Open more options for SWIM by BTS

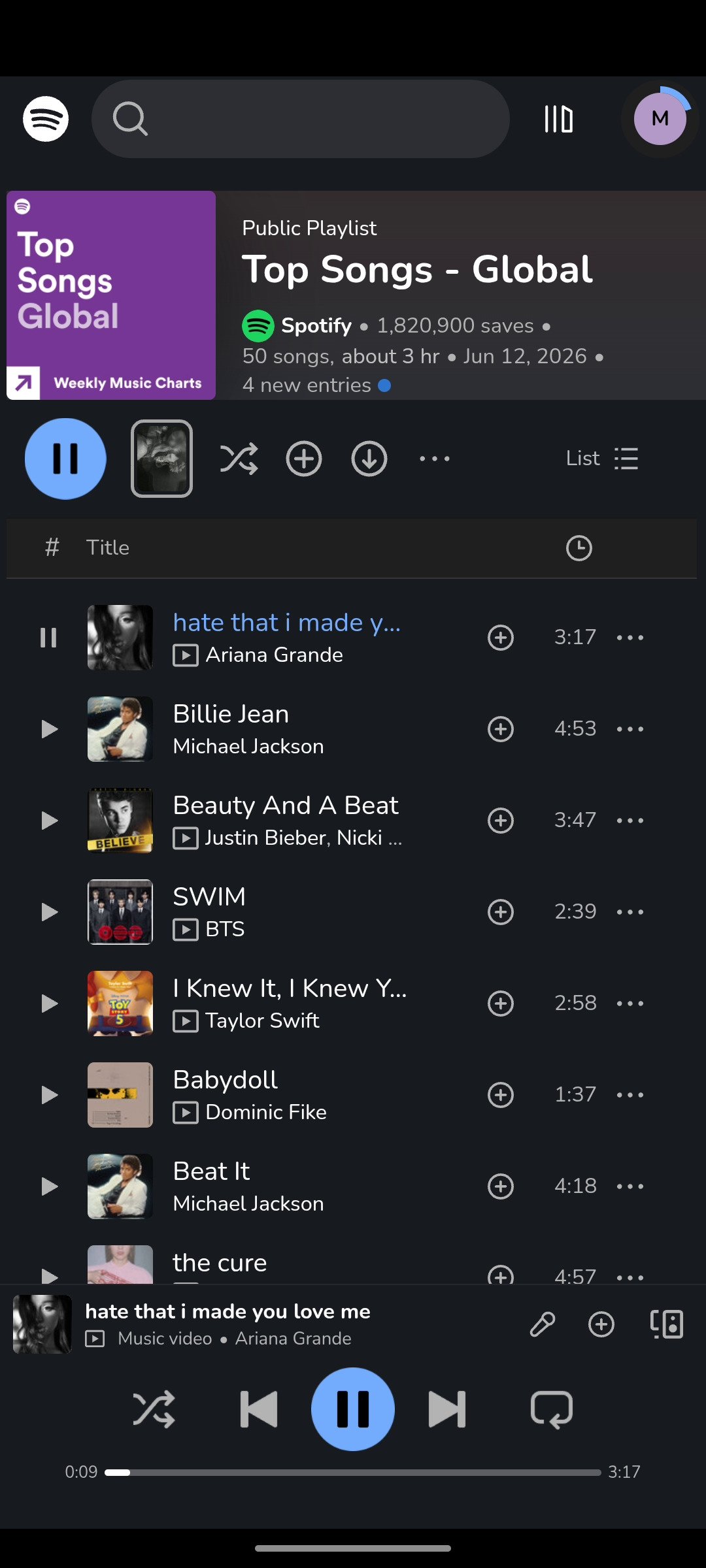tap(630, 912)
